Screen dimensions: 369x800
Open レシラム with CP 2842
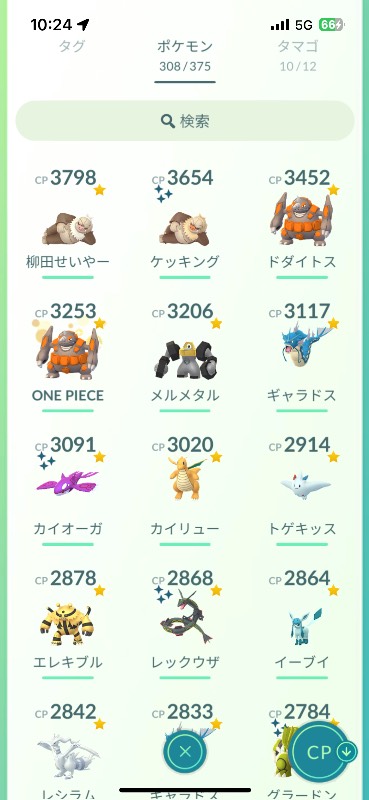[x=68, y=750]
